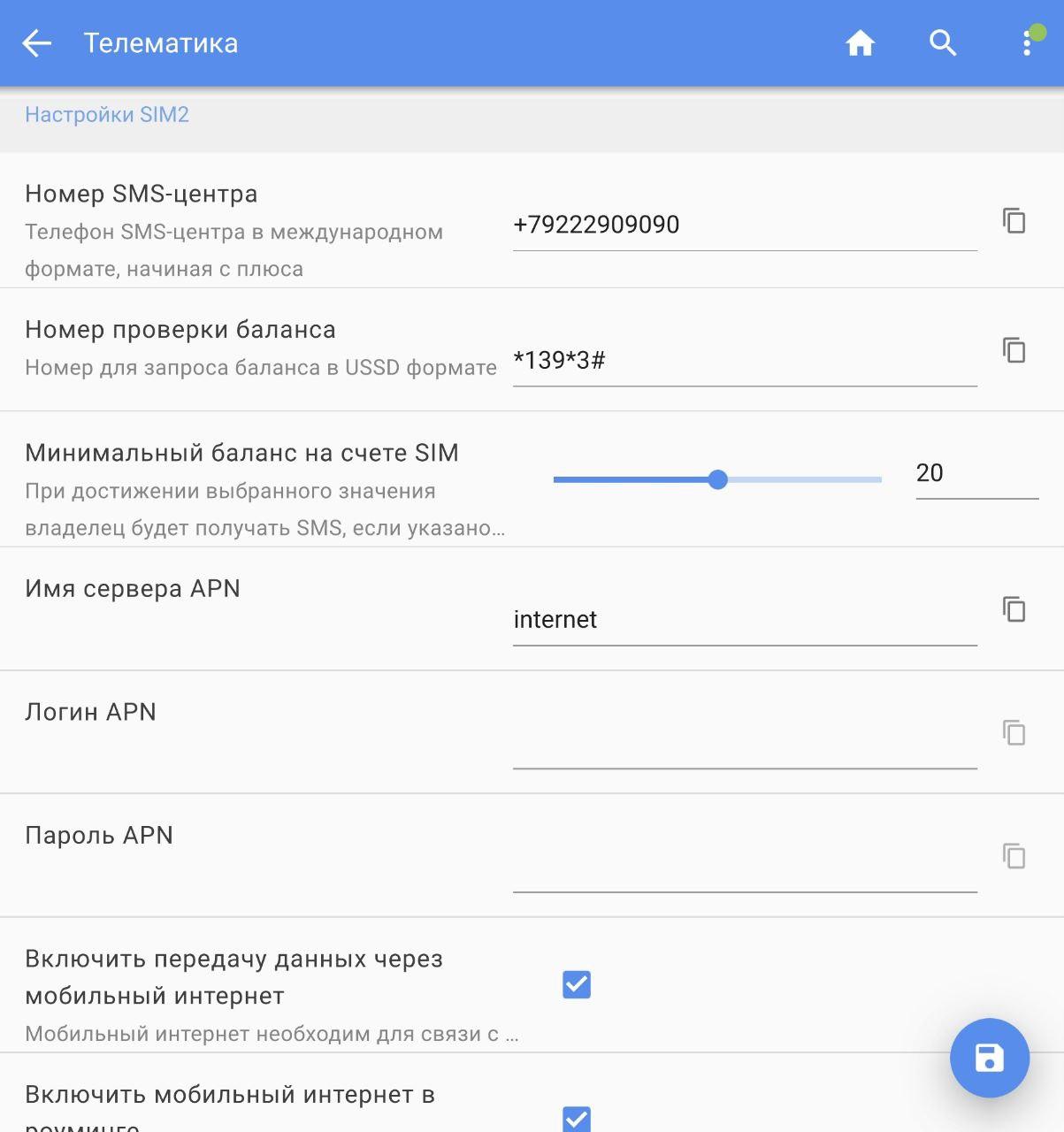The height and width of the screenshot is (1132, 1064).
Task: Open the overflow menu
Action: coord(1027,43)
